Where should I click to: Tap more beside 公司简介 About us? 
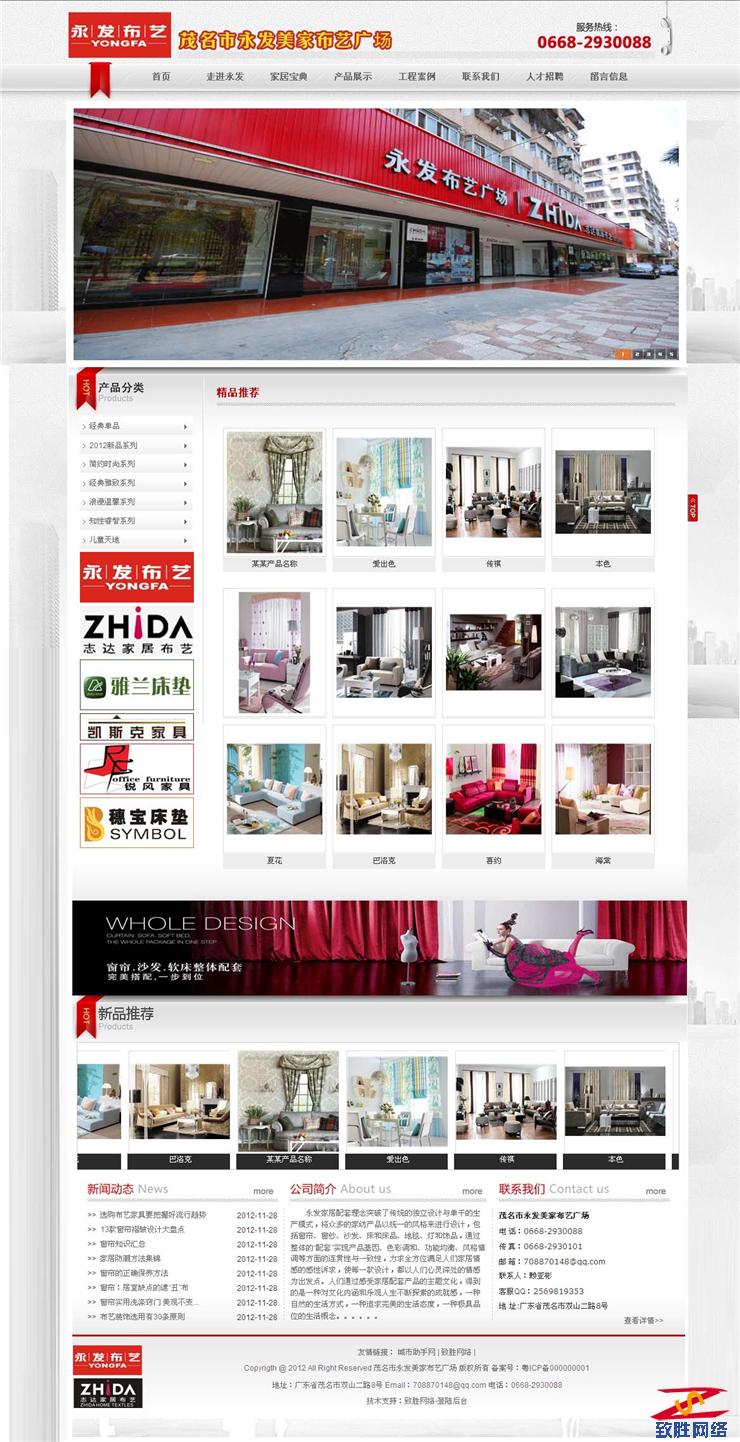click(x=472, y=1191)
